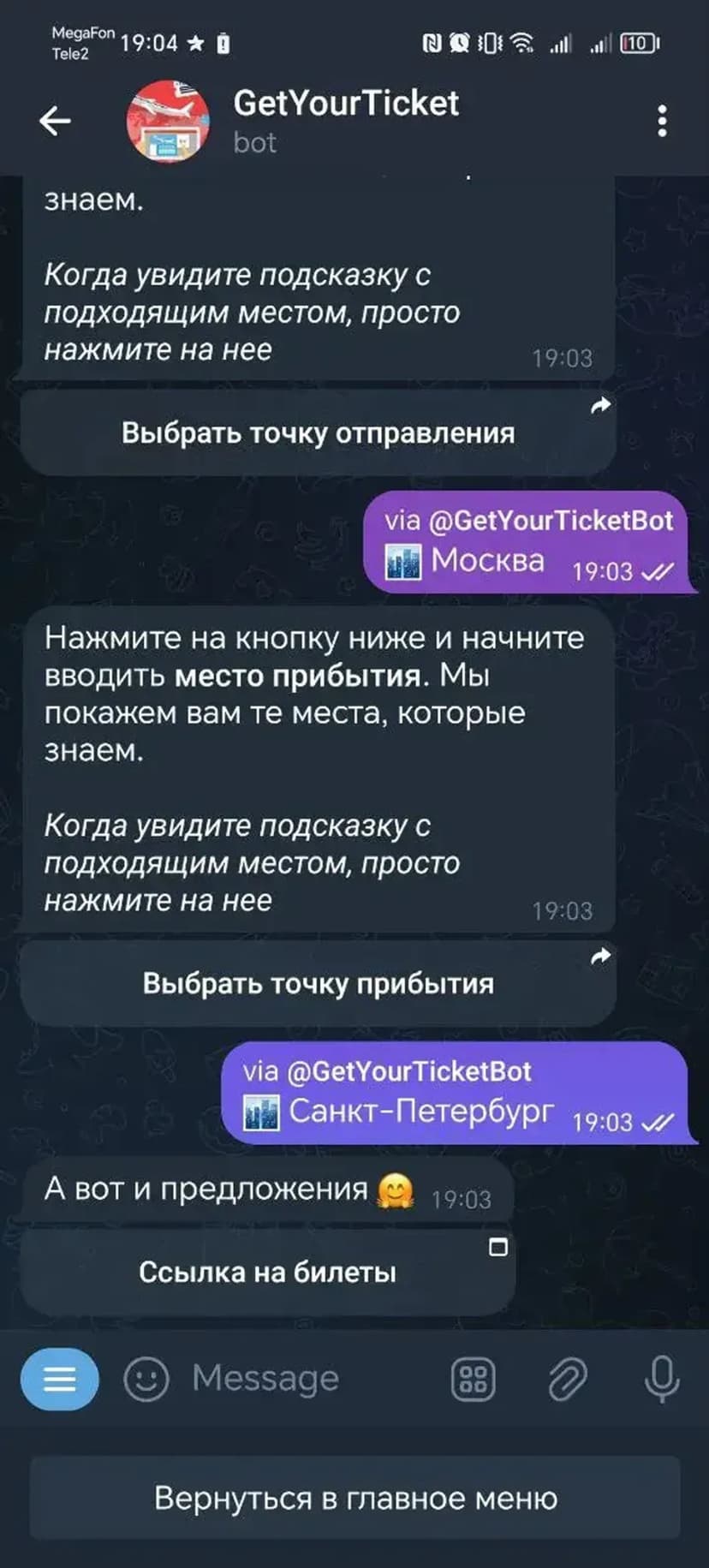709x1568 pixels.
Task: Open the bot commands menu button
Action: pos(59,1379)
